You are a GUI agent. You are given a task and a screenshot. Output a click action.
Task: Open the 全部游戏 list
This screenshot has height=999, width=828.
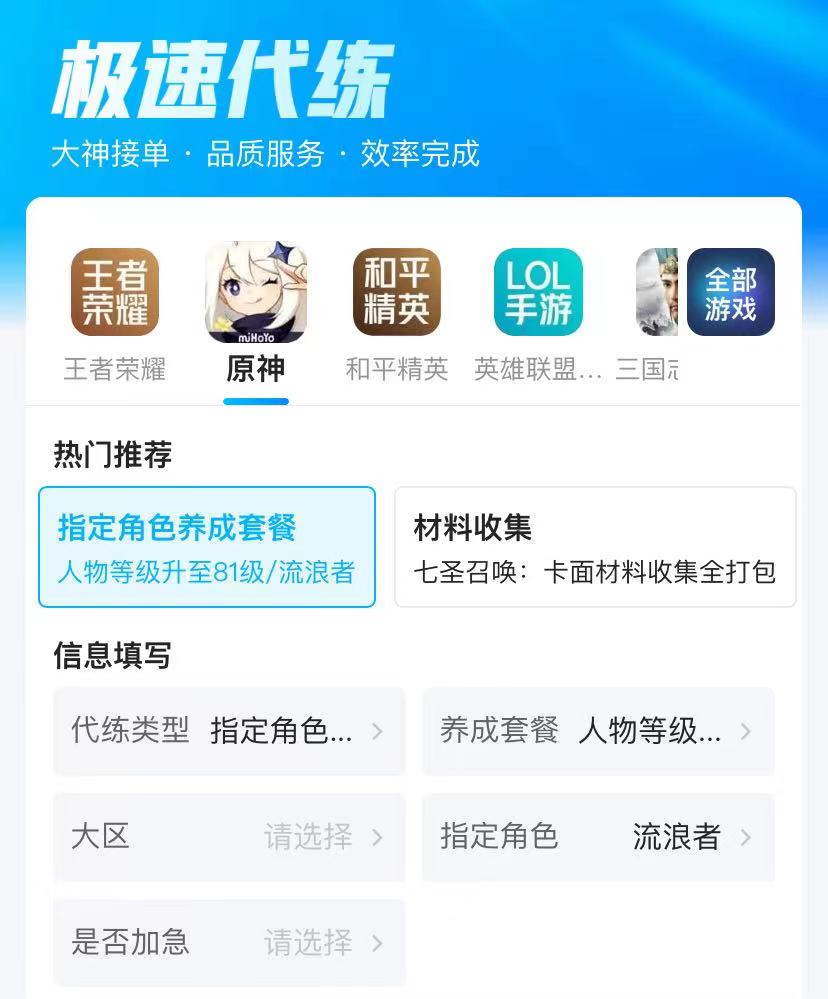tap(731, 292)
